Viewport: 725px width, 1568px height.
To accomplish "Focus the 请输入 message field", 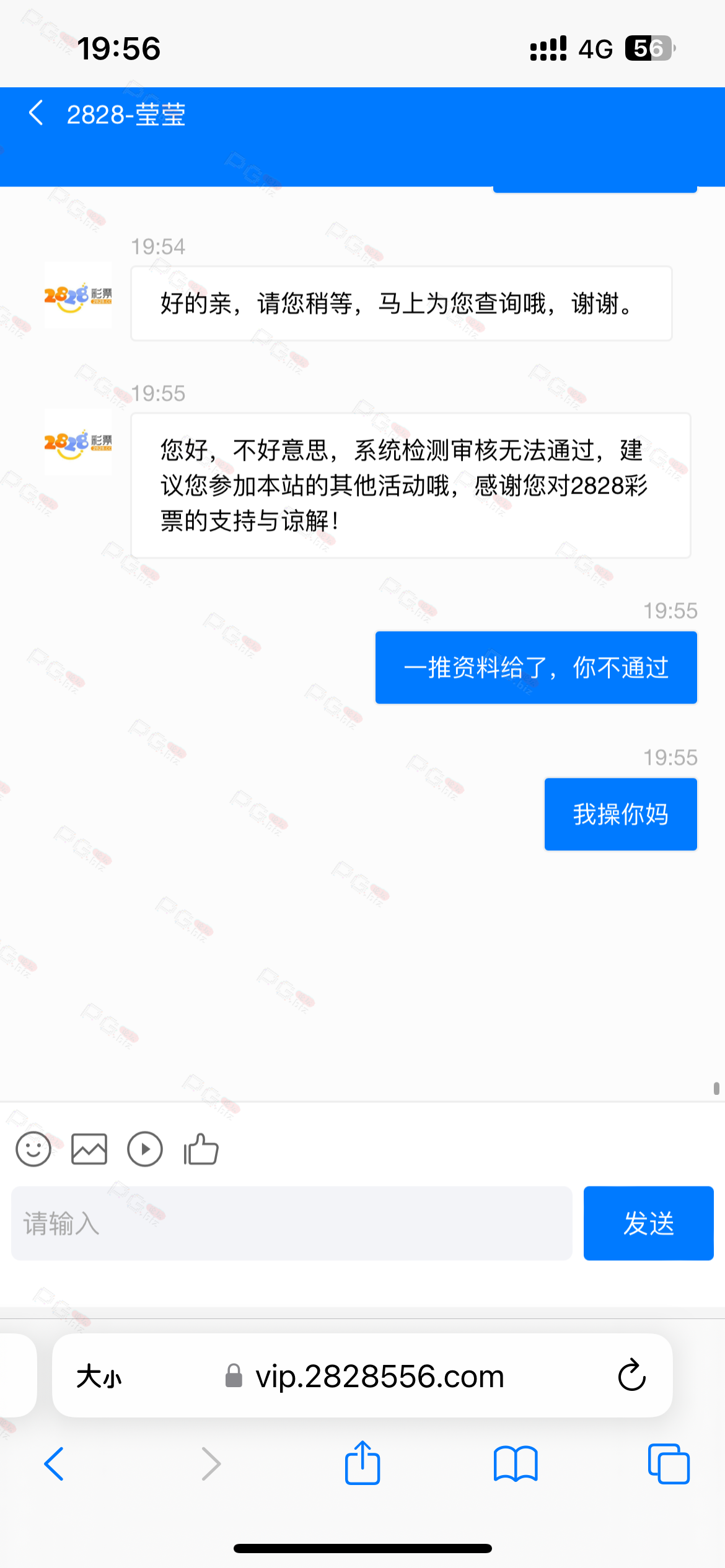I will (291, 1223).
